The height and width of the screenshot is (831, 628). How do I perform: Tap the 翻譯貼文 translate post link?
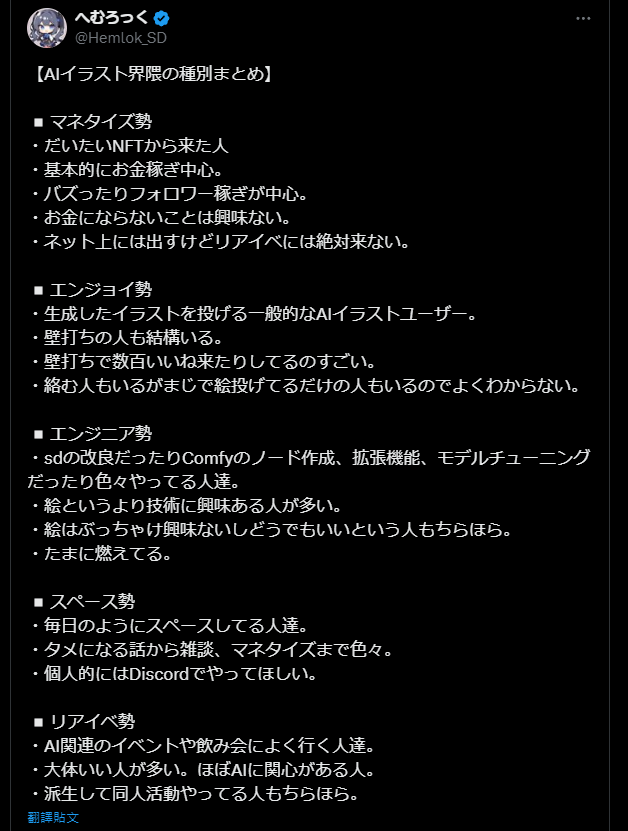[53, 817]
